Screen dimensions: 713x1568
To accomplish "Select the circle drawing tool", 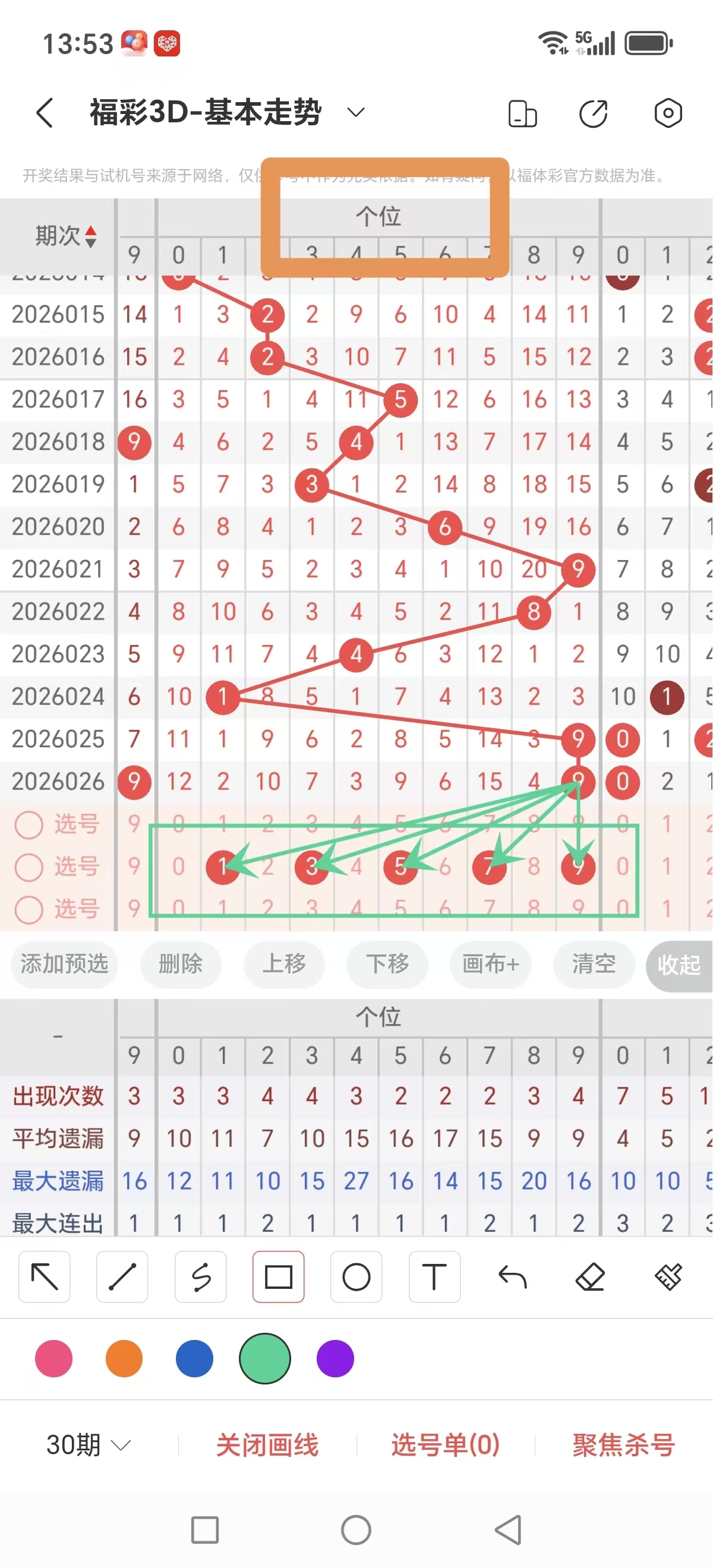I will [x=356, y=1277].
